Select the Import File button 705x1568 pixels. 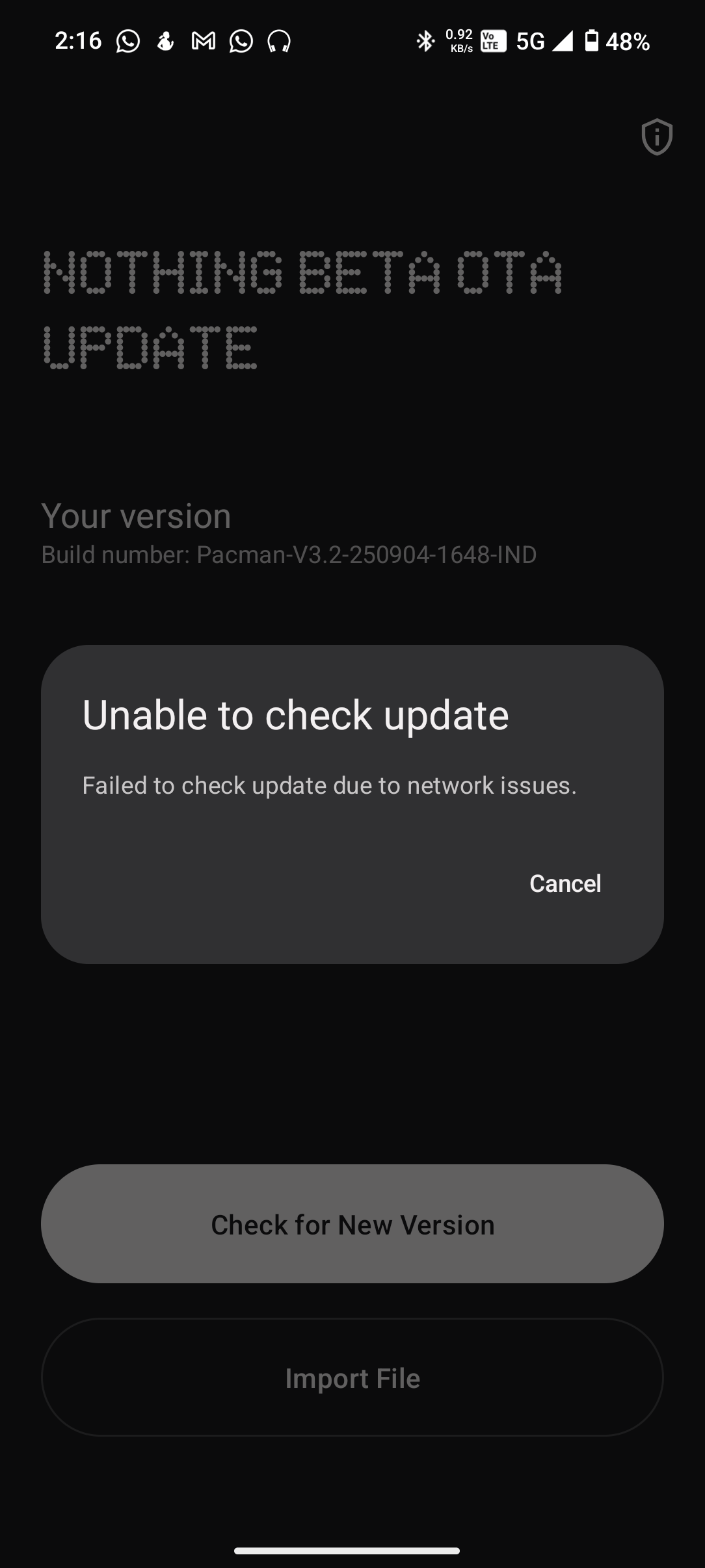[x=352, y=1378]
